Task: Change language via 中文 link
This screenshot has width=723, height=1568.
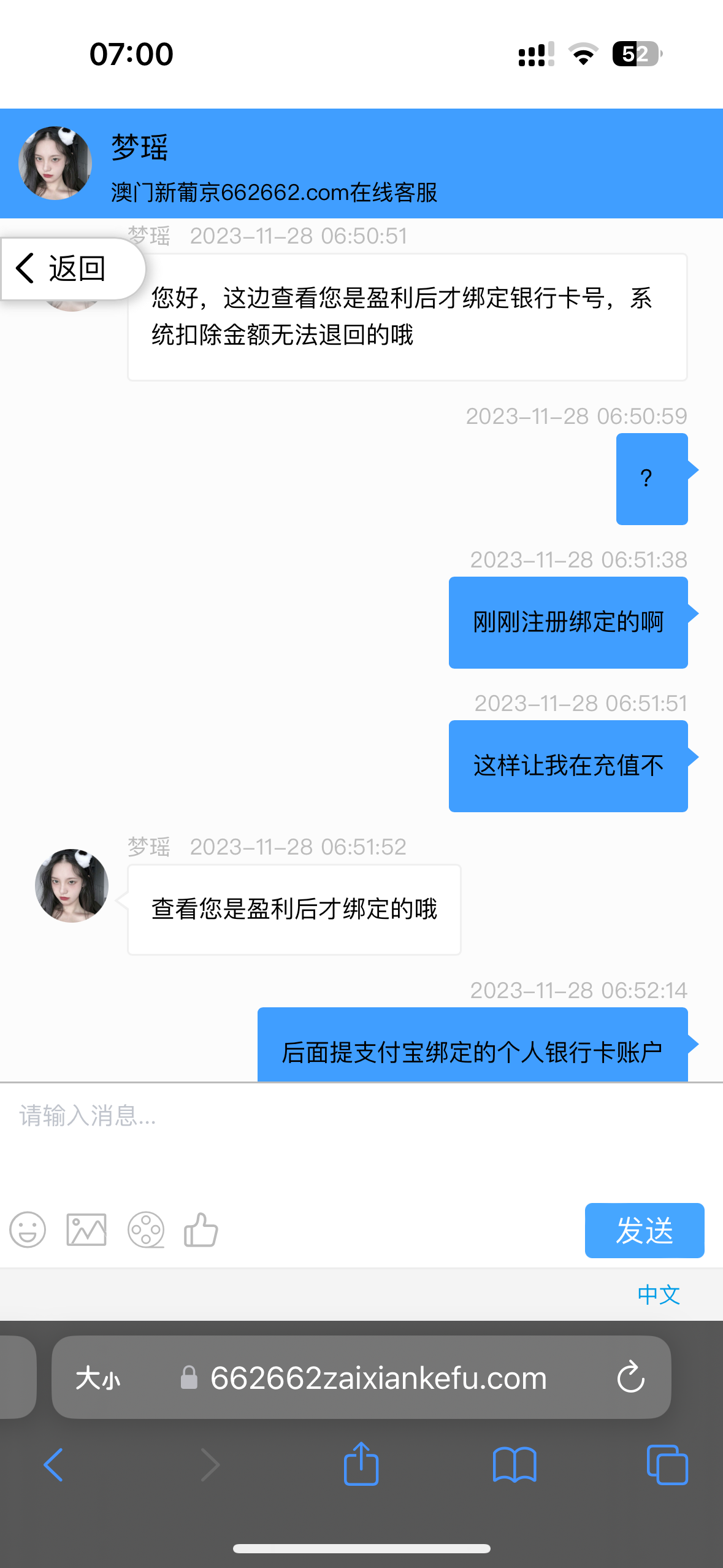Action: (x=659, y=1295)
